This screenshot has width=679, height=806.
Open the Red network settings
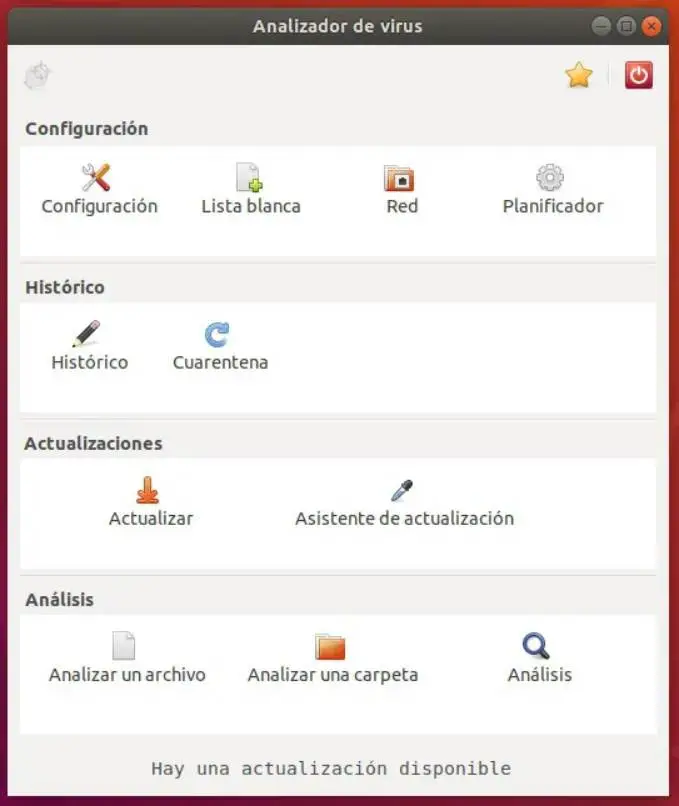click(x=400, y=190)
